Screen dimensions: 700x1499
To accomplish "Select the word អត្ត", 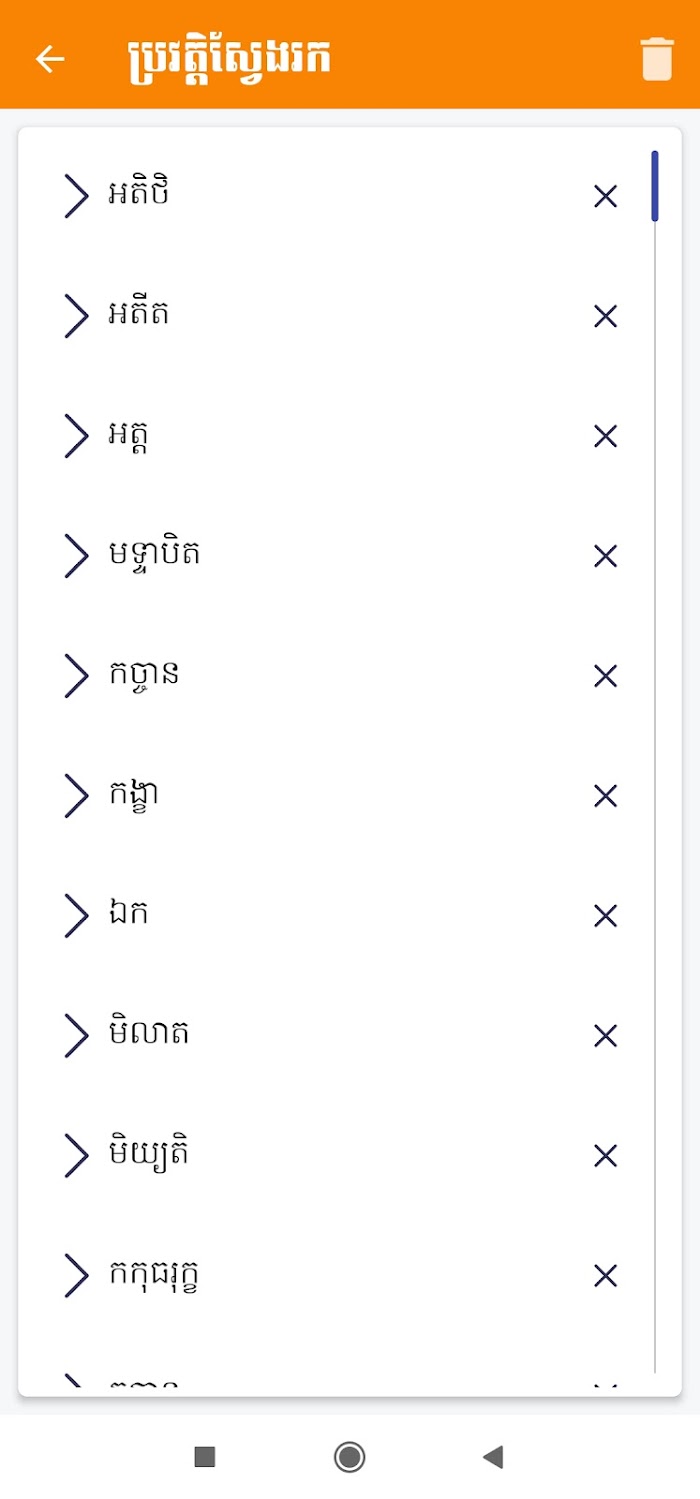I will pyautogui.click(x=130, y=436).
